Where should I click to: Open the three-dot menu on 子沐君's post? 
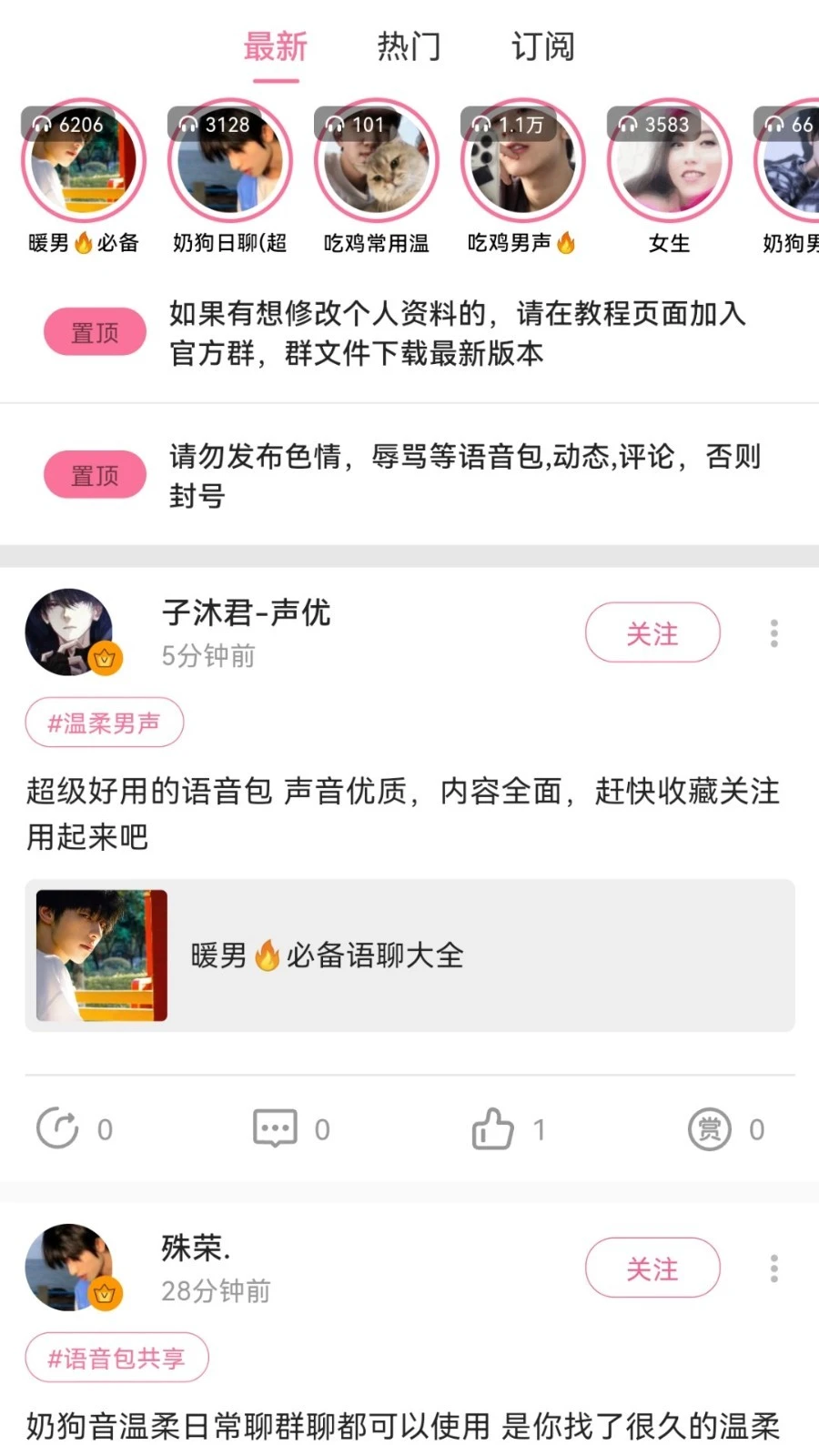point(773,632)
